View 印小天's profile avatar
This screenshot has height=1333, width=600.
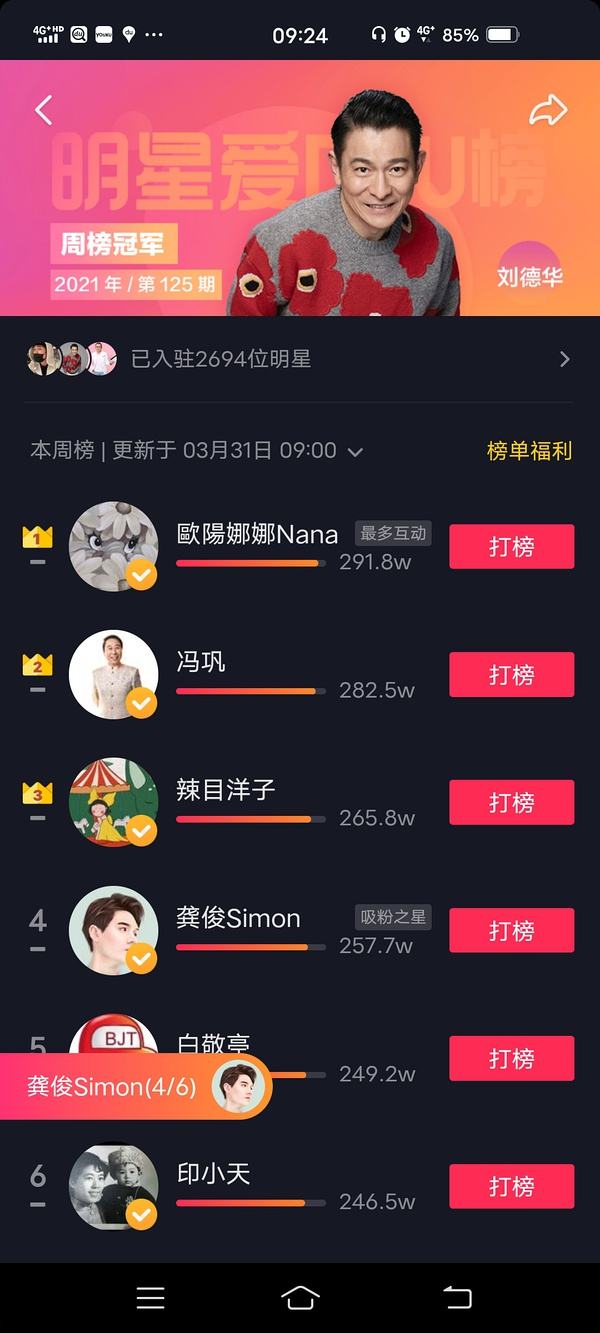pyautogui.click(x=113, y=1186)
